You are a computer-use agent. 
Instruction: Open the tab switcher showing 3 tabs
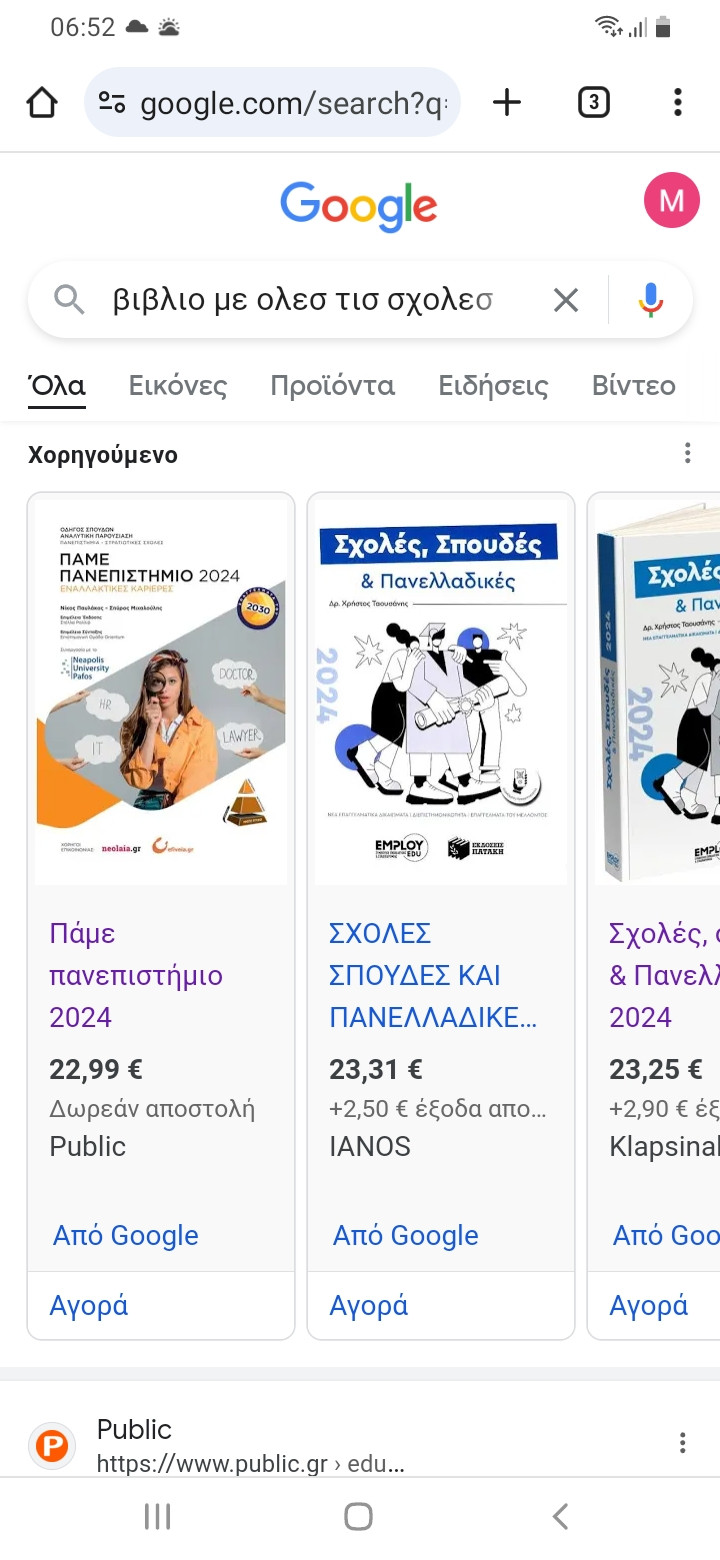(x=593, y=102)
